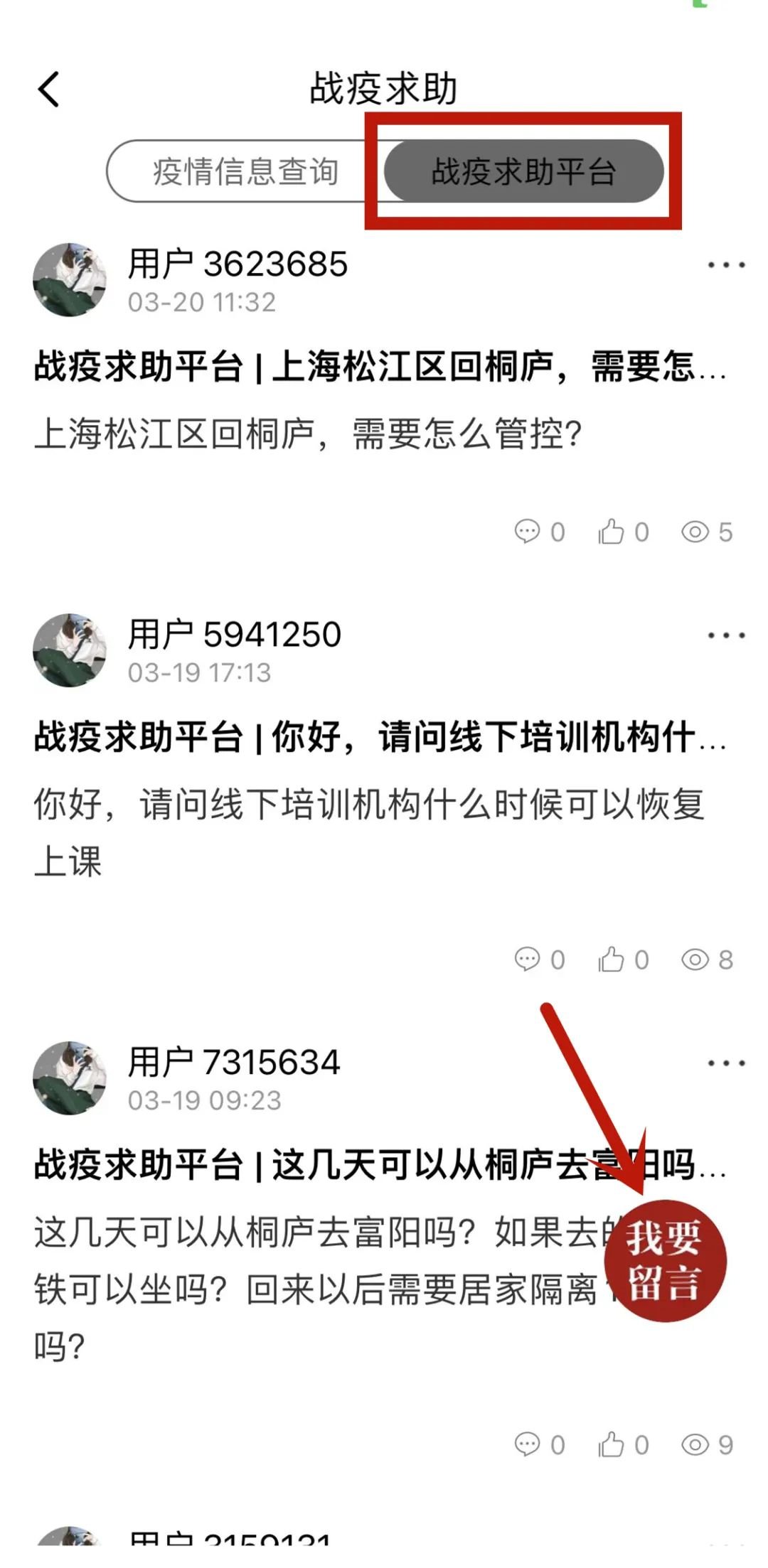Like the post by 用户 7315634
768x1568 pixels.
[623, 1444]
